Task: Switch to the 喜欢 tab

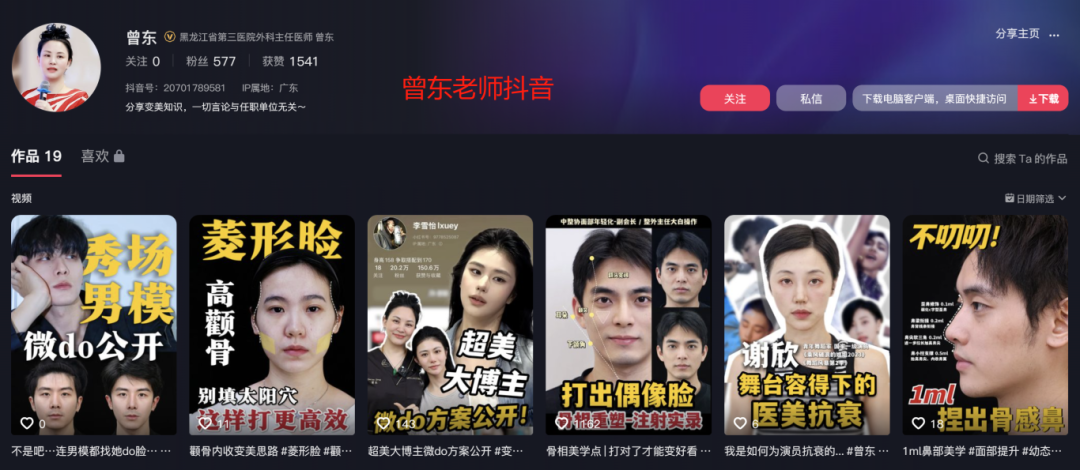Action: coord(102,156)
